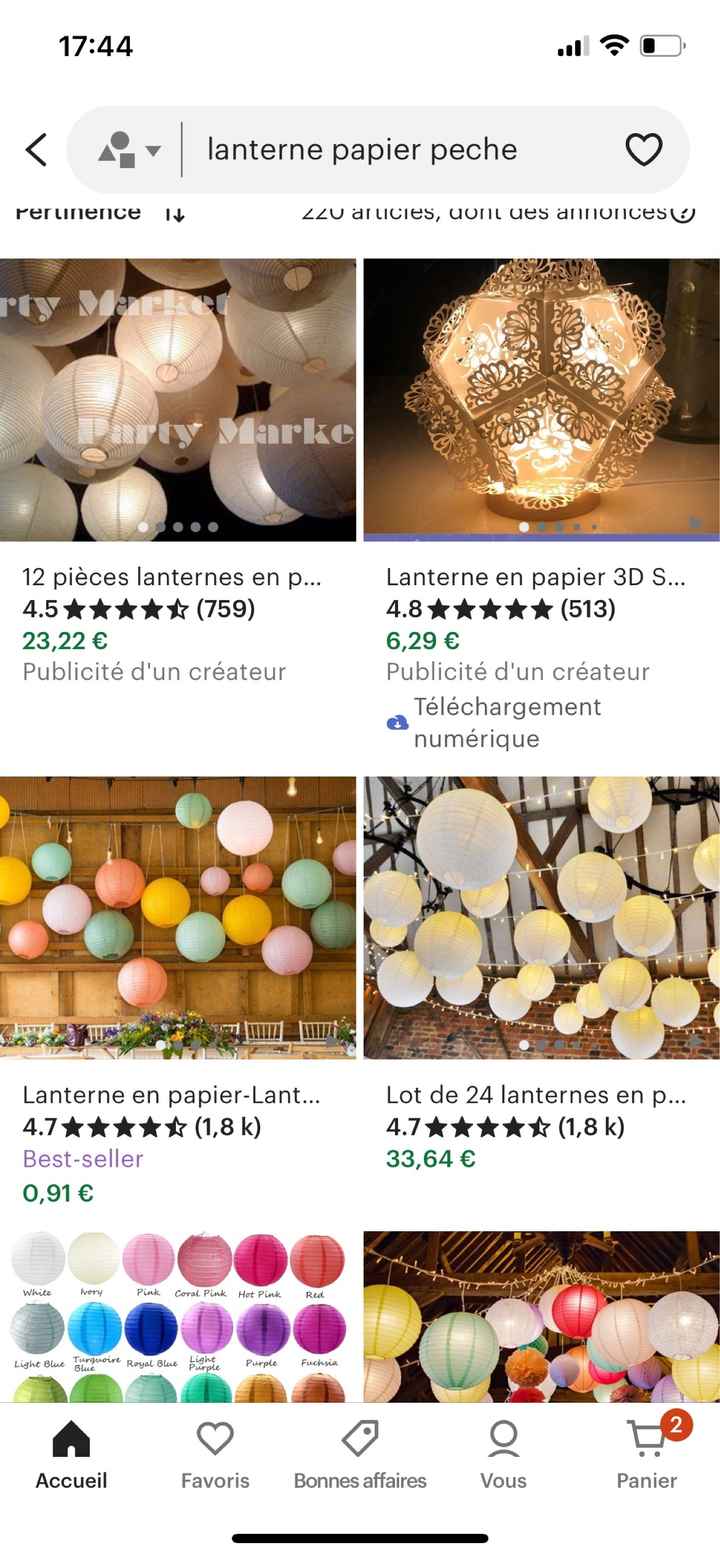720x1557 pixels.
Task: Tap the back arrow to return
Action: (36, 148)
